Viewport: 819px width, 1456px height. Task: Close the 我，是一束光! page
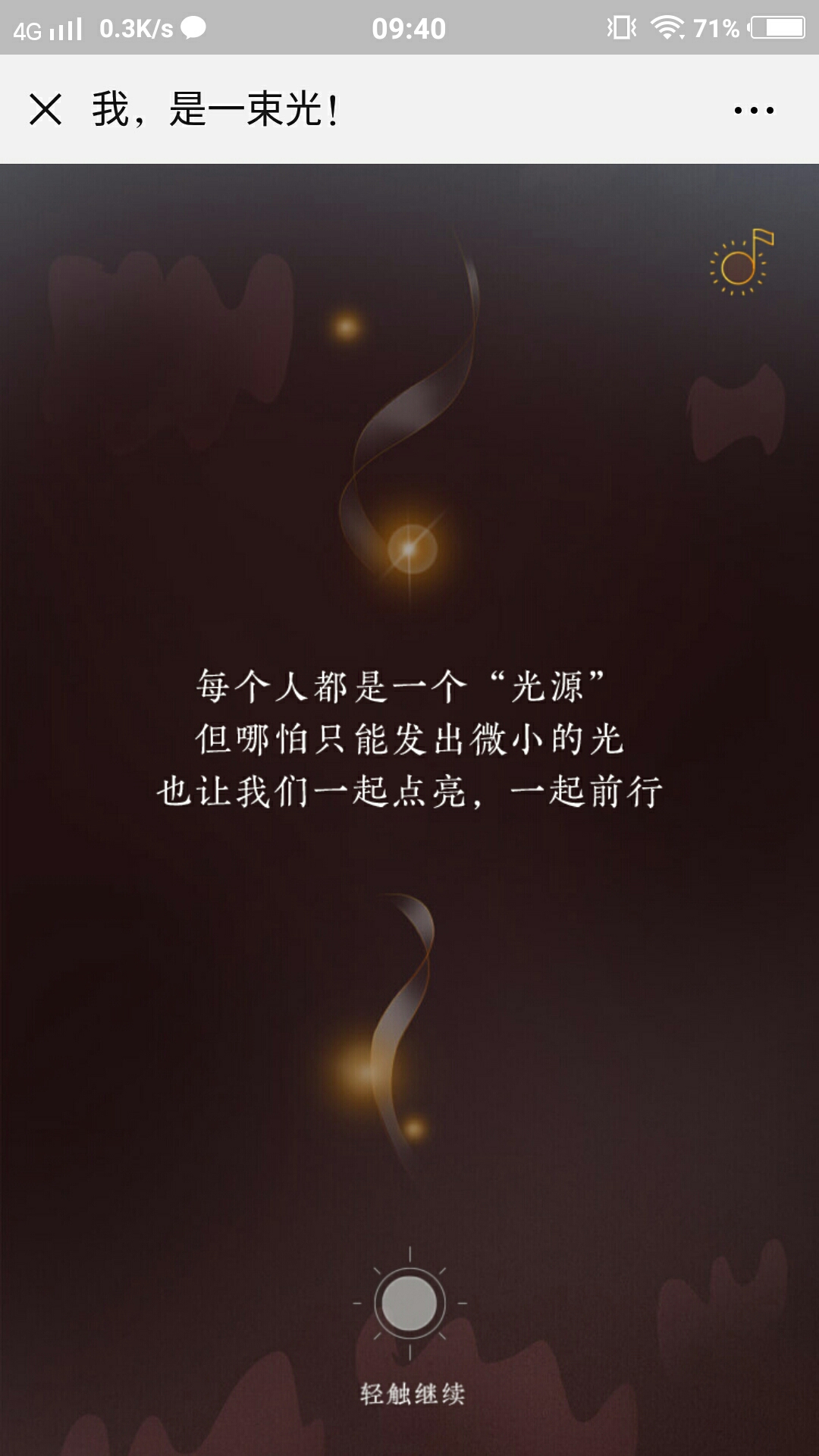(45, 109)
